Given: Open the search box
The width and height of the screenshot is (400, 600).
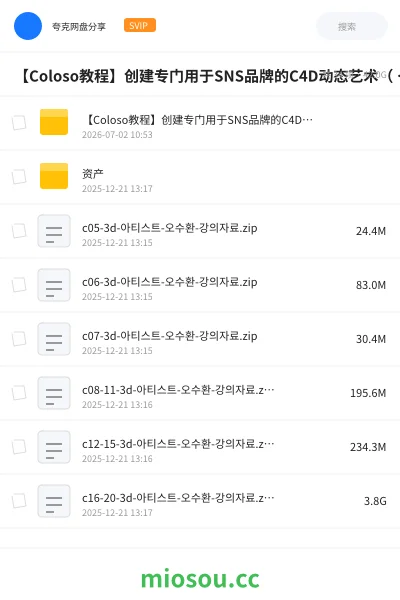Looking at the screenshot, I should point(351,26).
